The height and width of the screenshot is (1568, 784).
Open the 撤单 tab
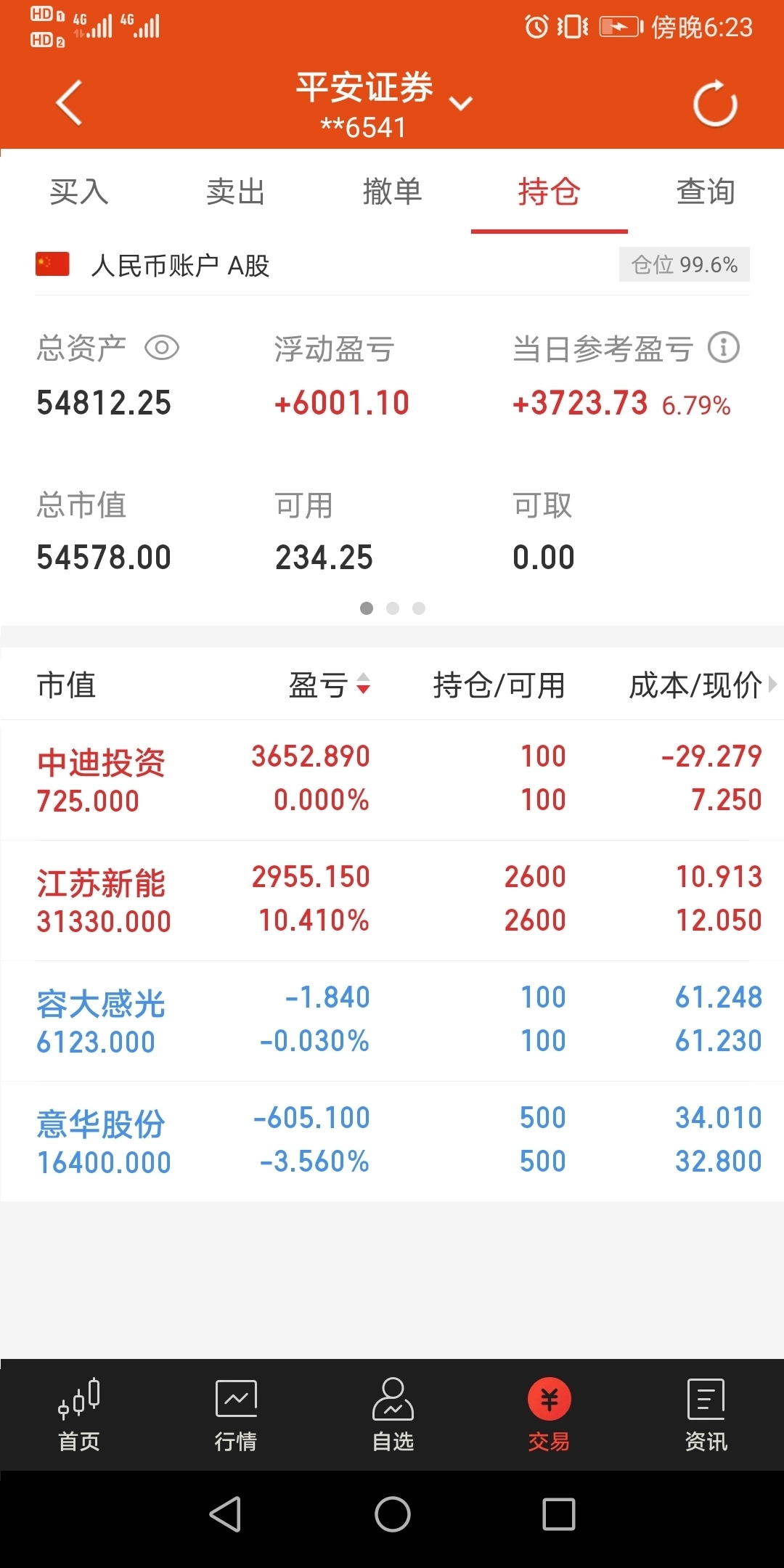(x=392, y=192)
